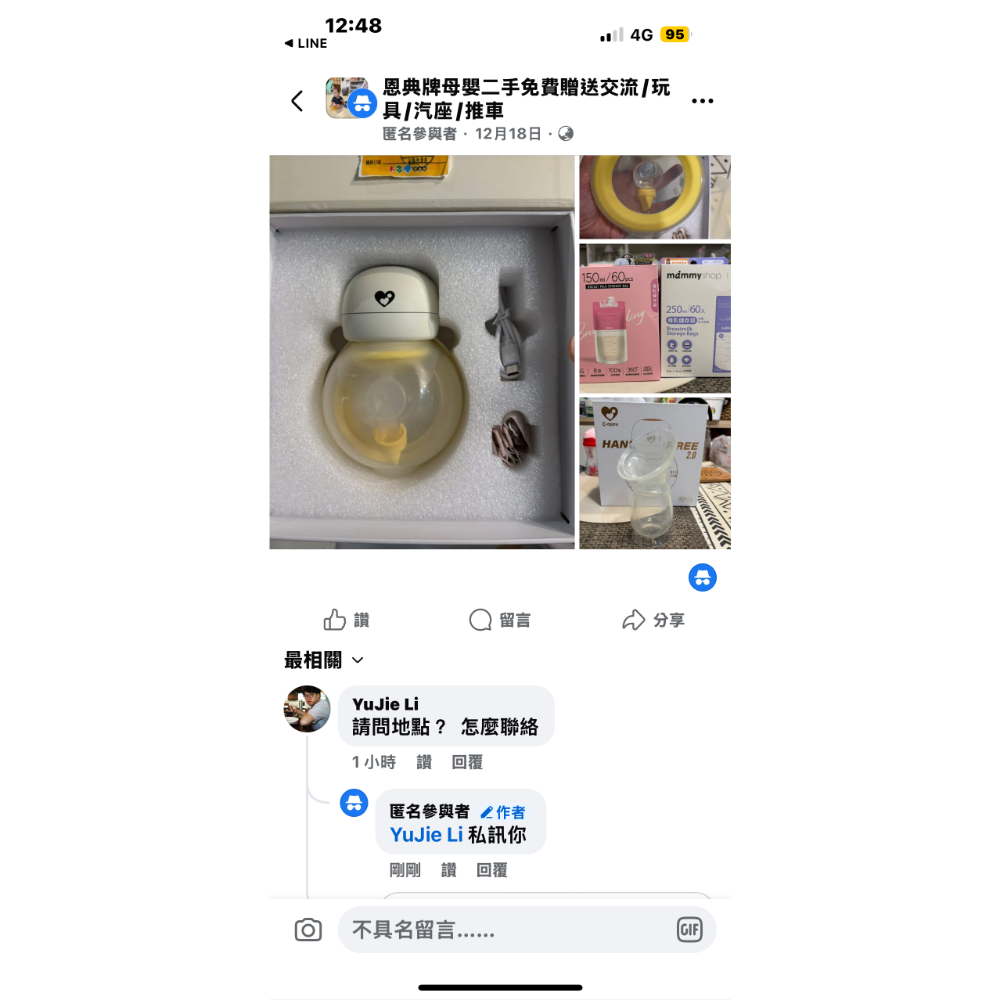Share the post via 分享
The image size is (1000, 1000).
point(653,620)
